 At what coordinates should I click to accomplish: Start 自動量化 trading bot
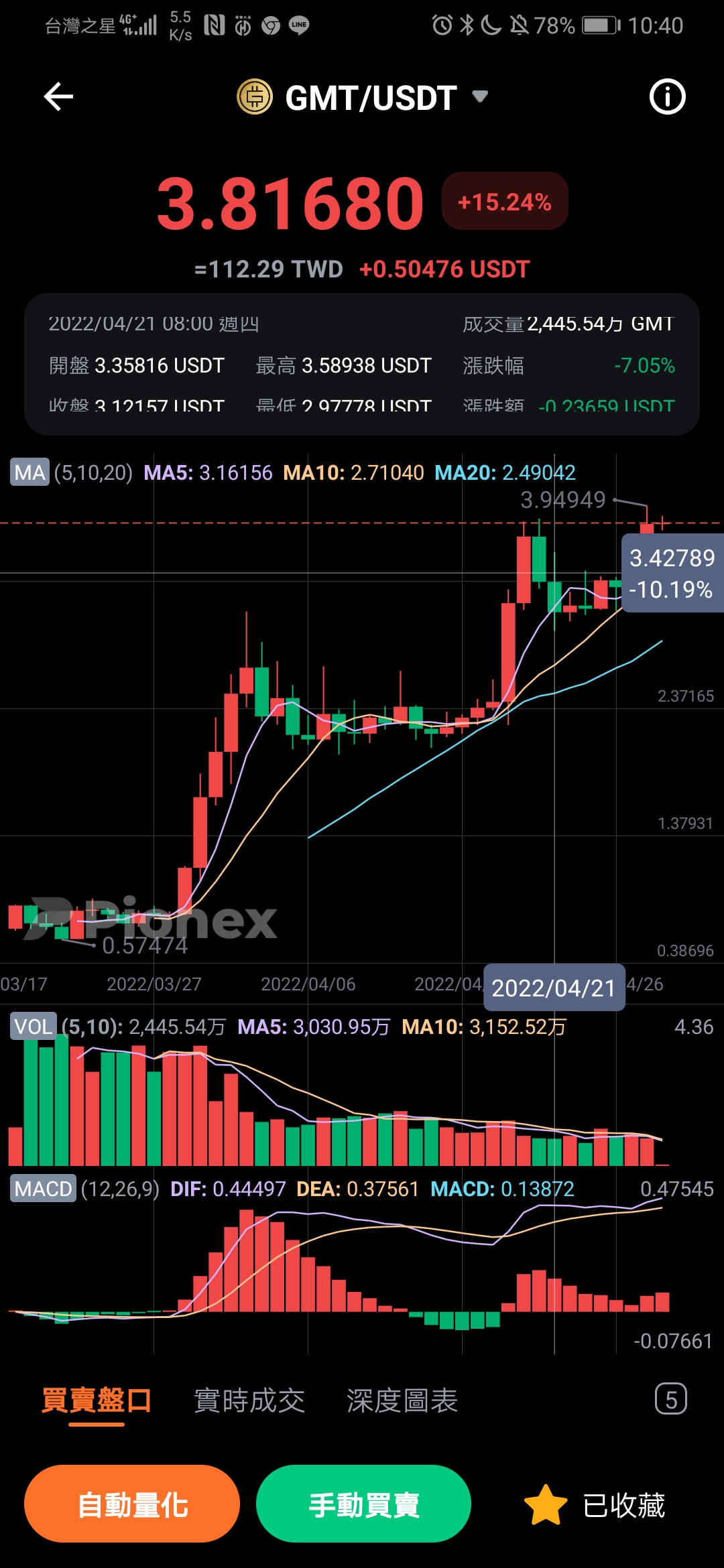point(132,1504)
